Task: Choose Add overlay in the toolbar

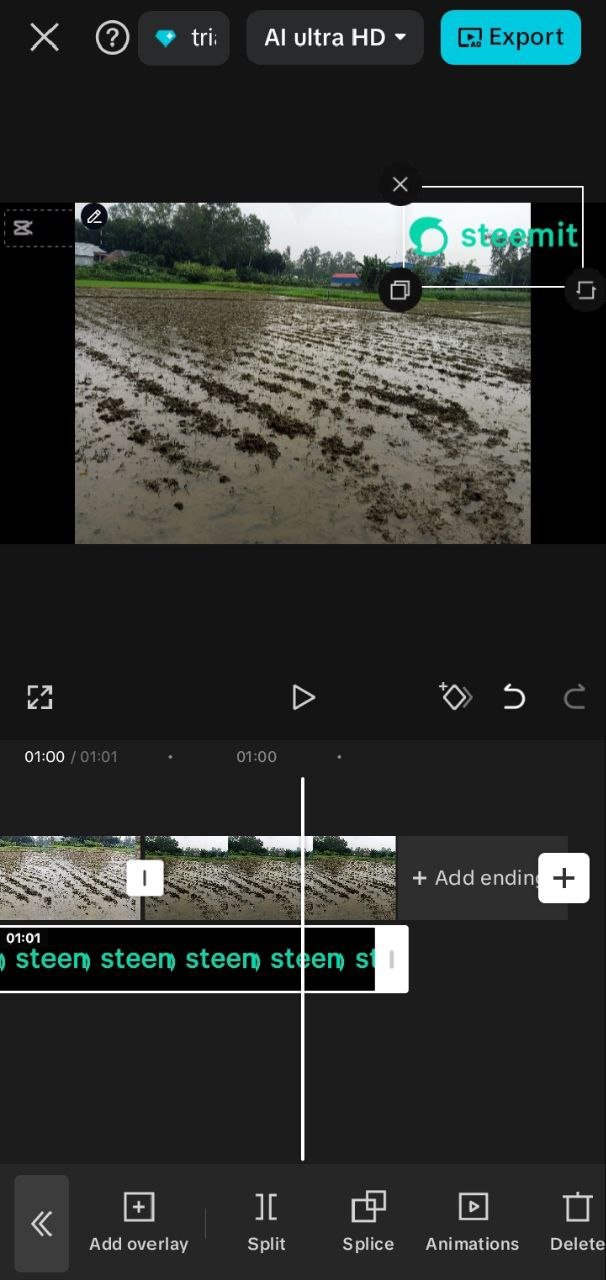Action: click(x=139, y=1223)
